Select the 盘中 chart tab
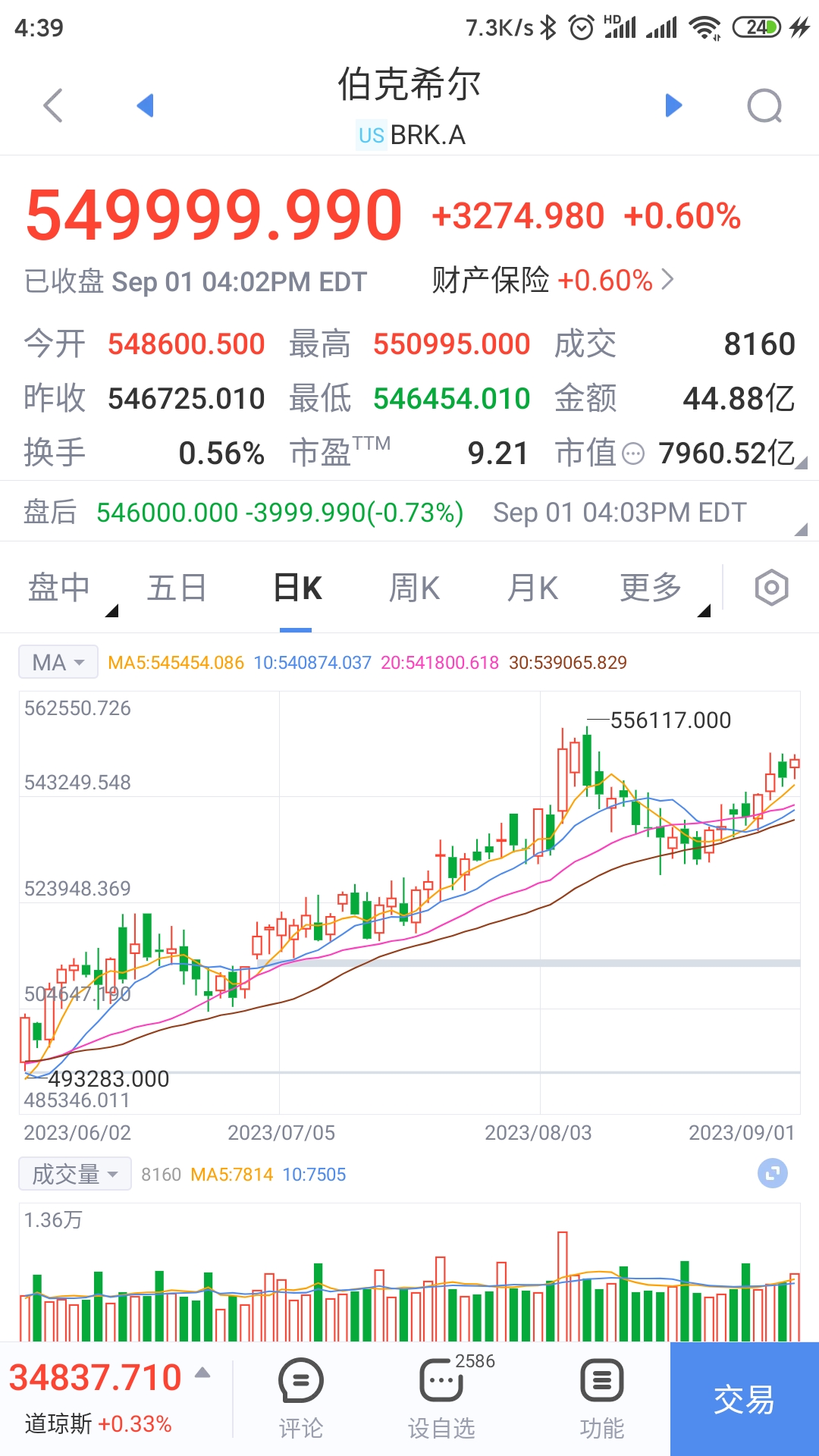The width and height of the screenshot is (819, 1456). coord(60,588)
